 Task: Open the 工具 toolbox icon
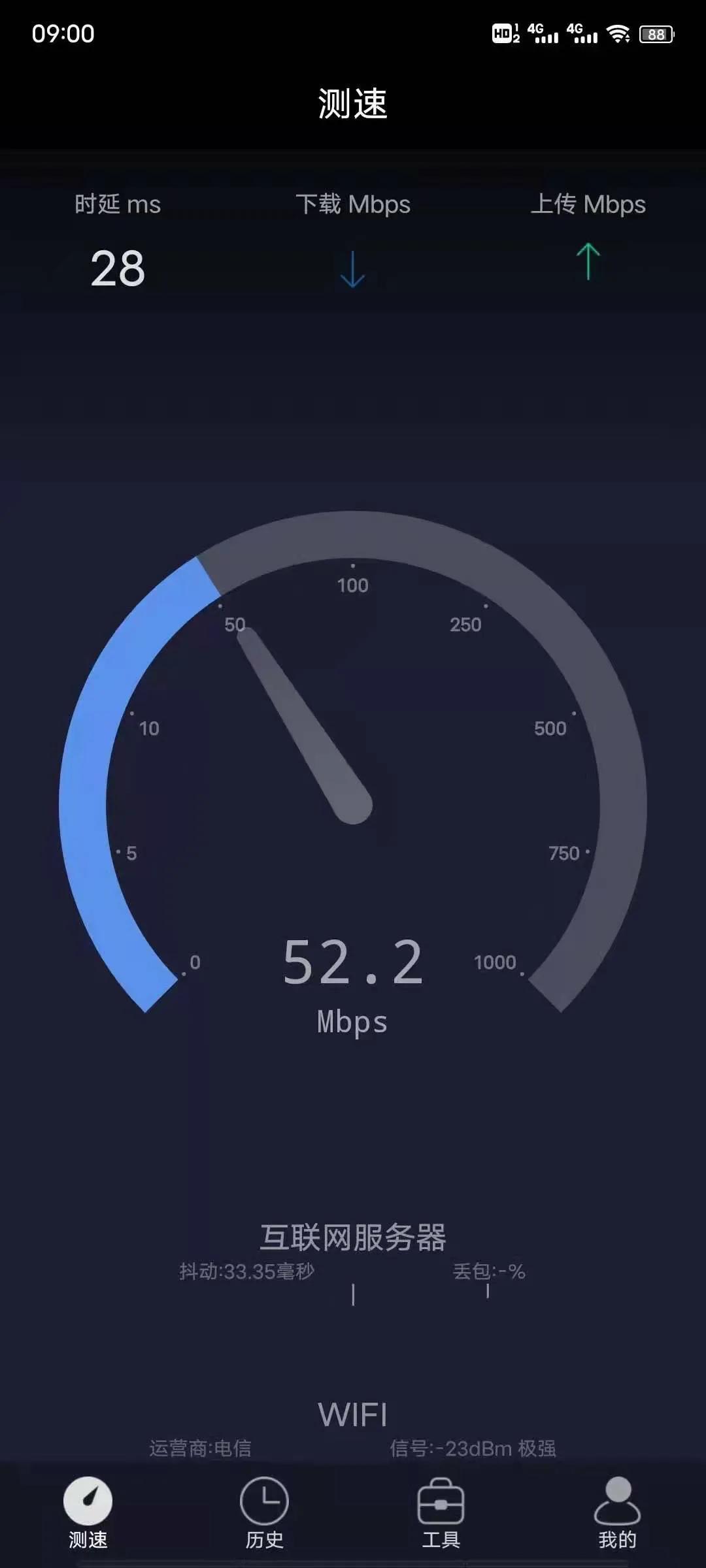coord(441,1499)
